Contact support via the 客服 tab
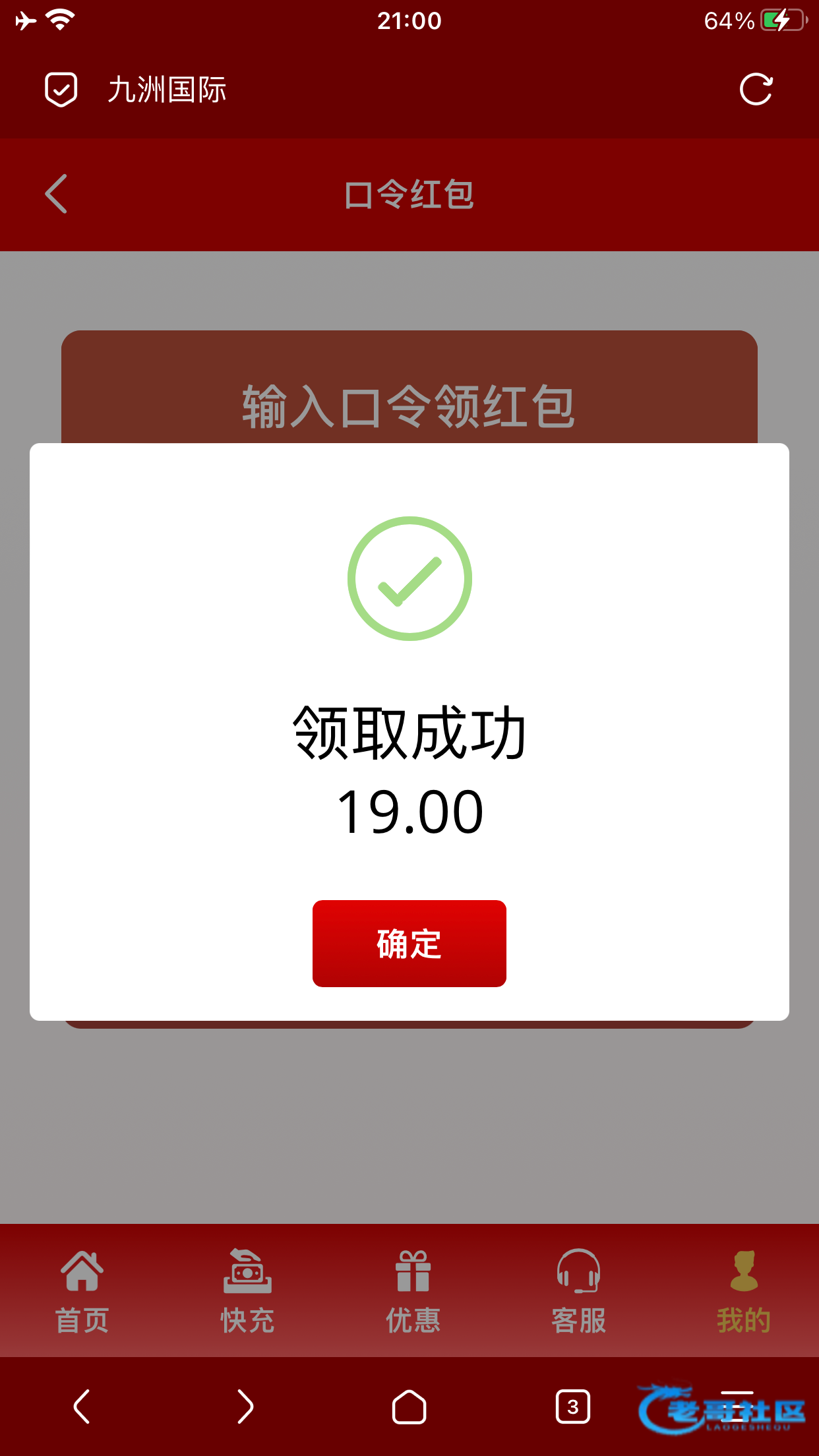Viewport: 819px width, 1456px height. [578, 1291]
